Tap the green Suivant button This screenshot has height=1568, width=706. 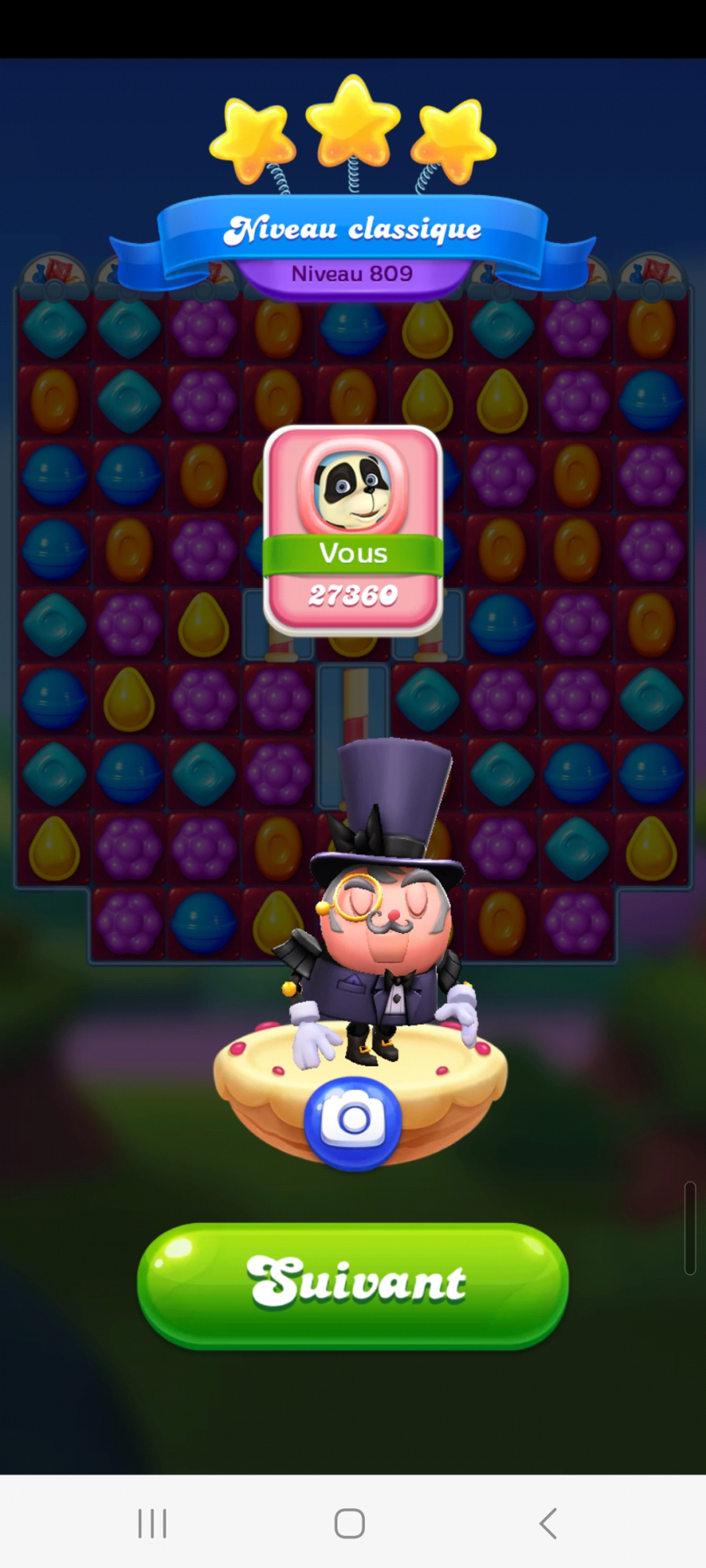coord(352,1284)
